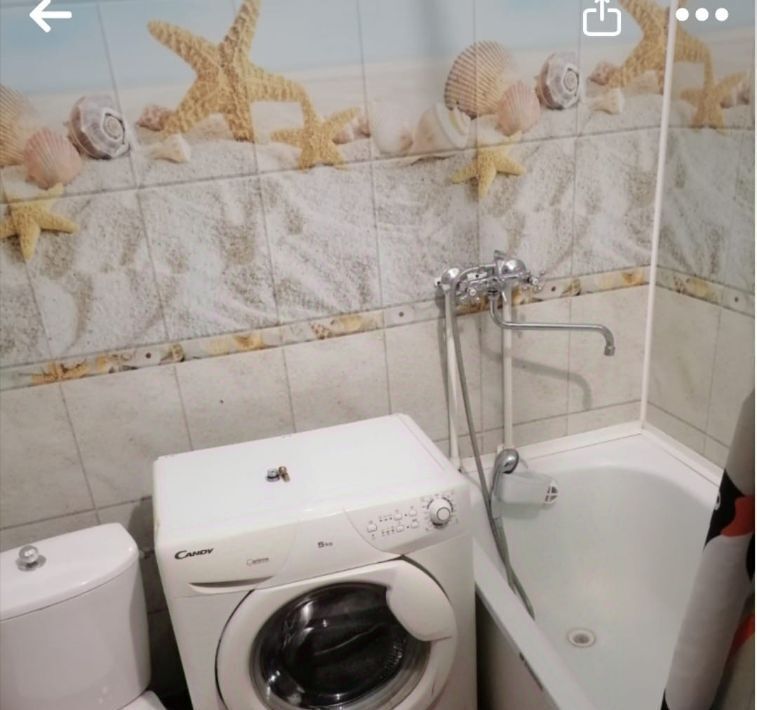Open the three-dot overflow menu

coord(702,15)
